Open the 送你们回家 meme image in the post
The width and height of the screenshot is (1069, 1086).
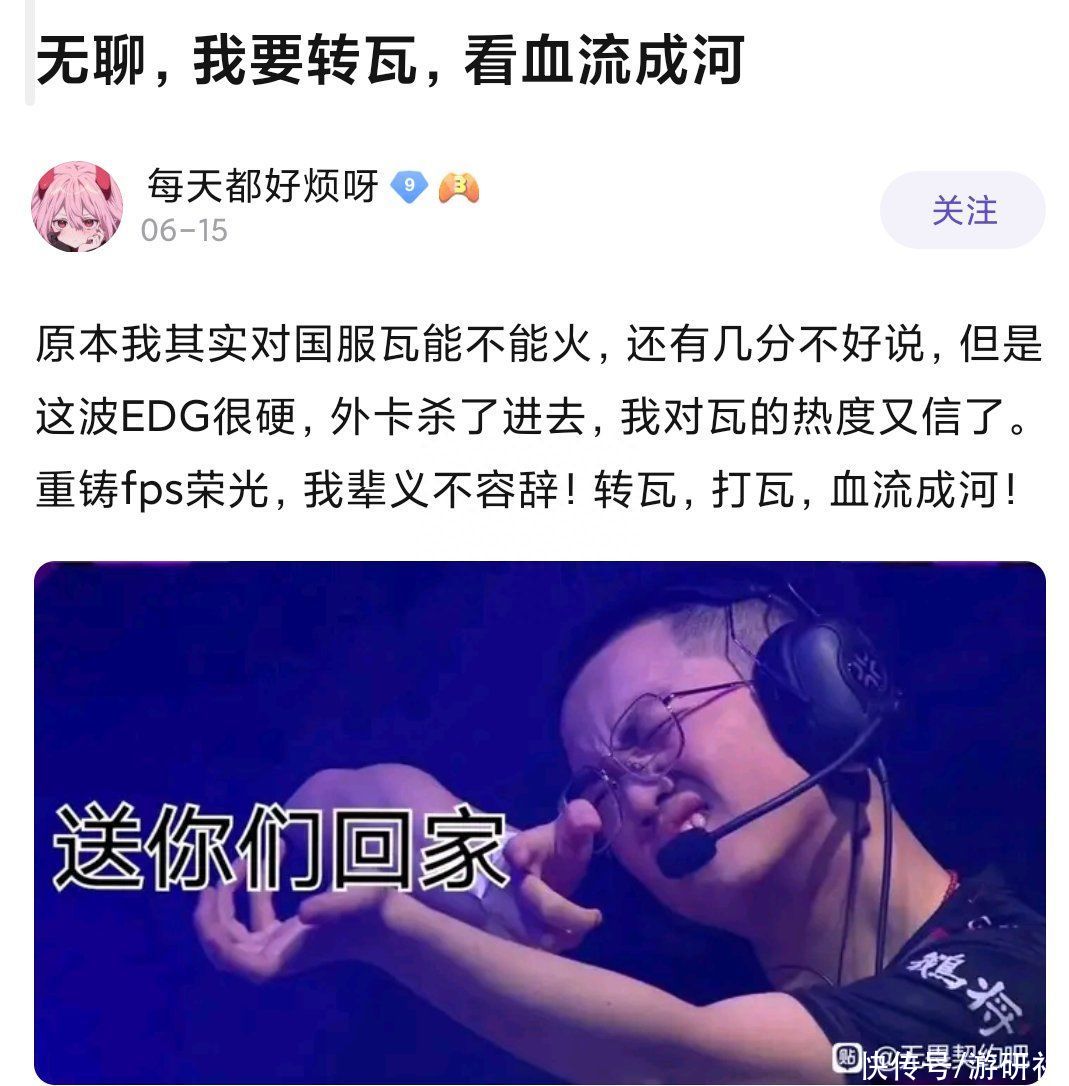coord(539,820)
